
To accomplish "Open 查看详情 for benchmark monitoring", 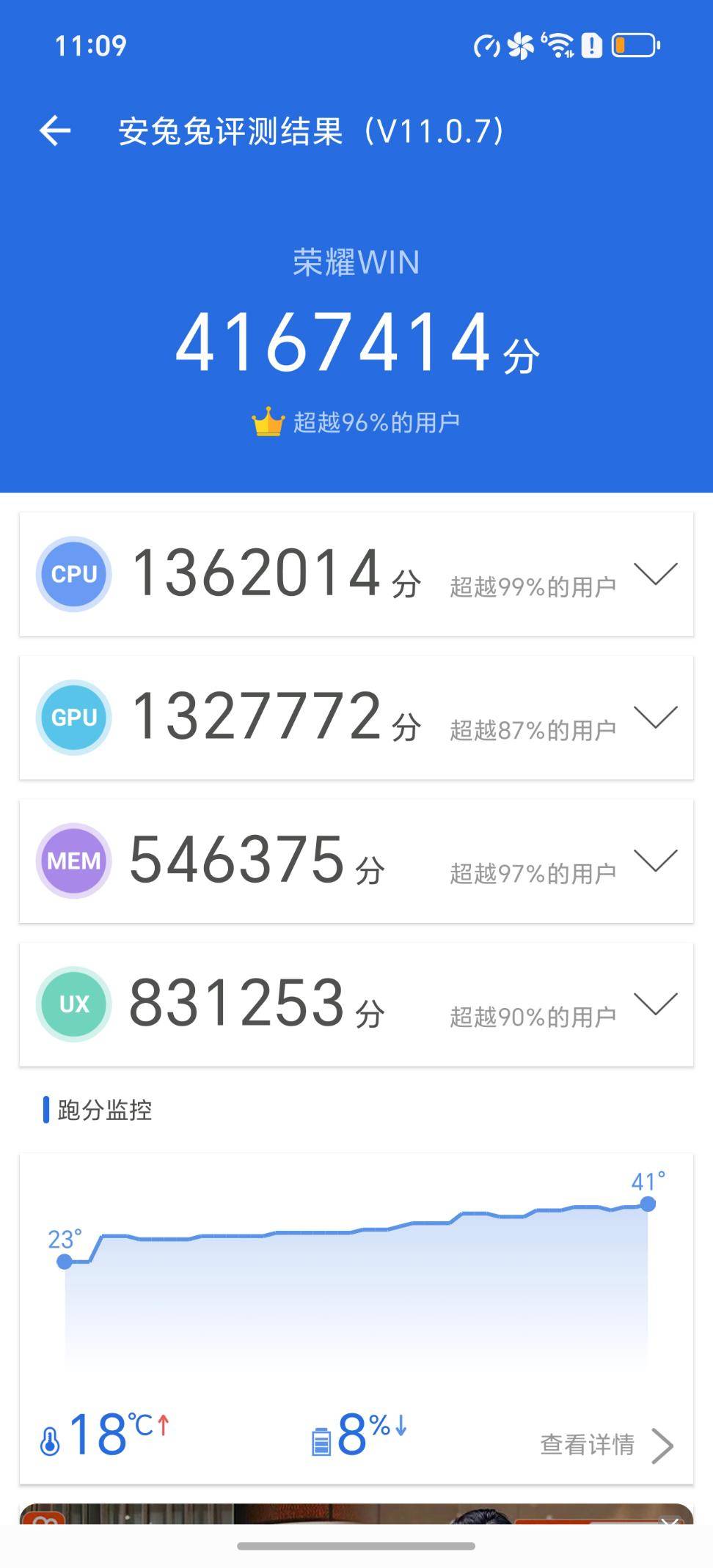I will (606, 1445).
